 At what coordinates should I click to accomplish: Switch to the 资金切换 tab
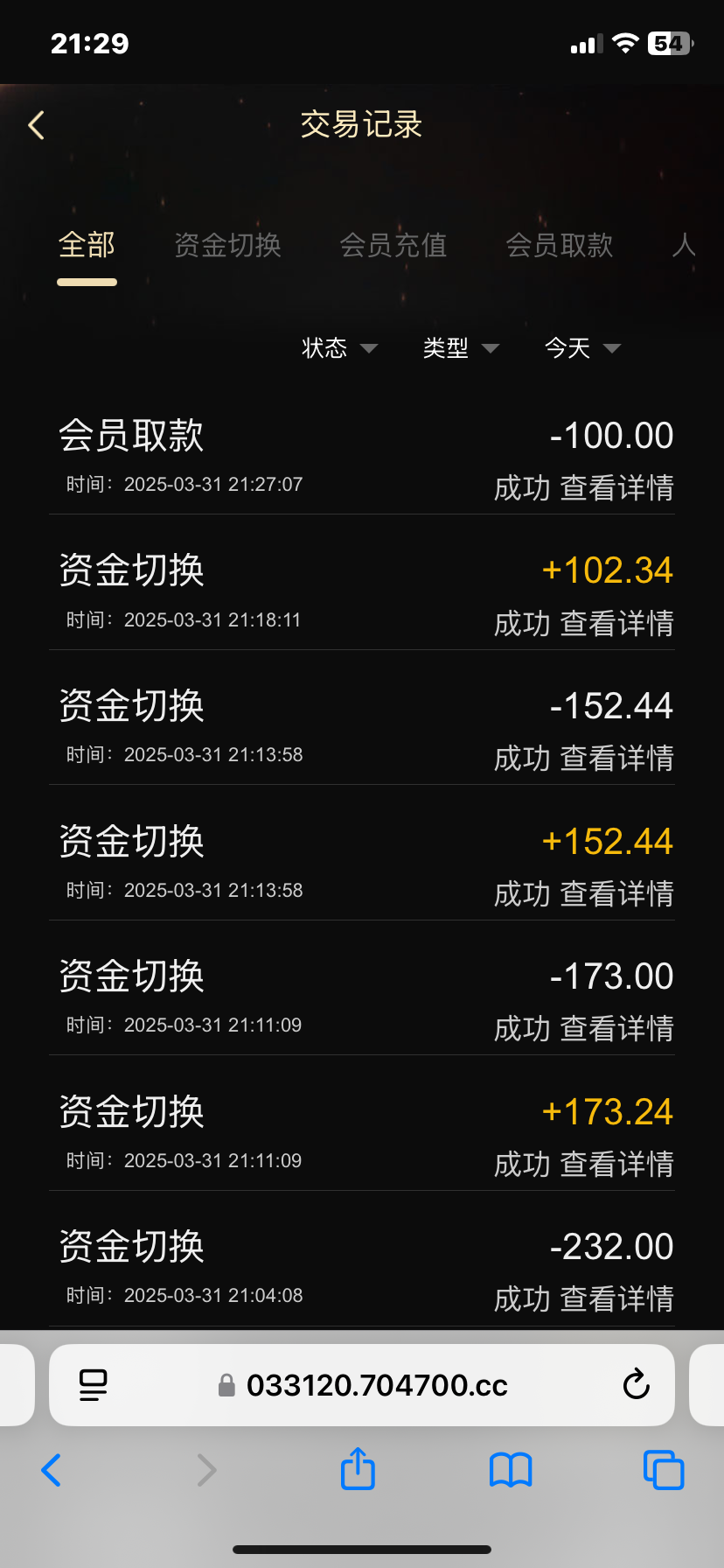227,245
